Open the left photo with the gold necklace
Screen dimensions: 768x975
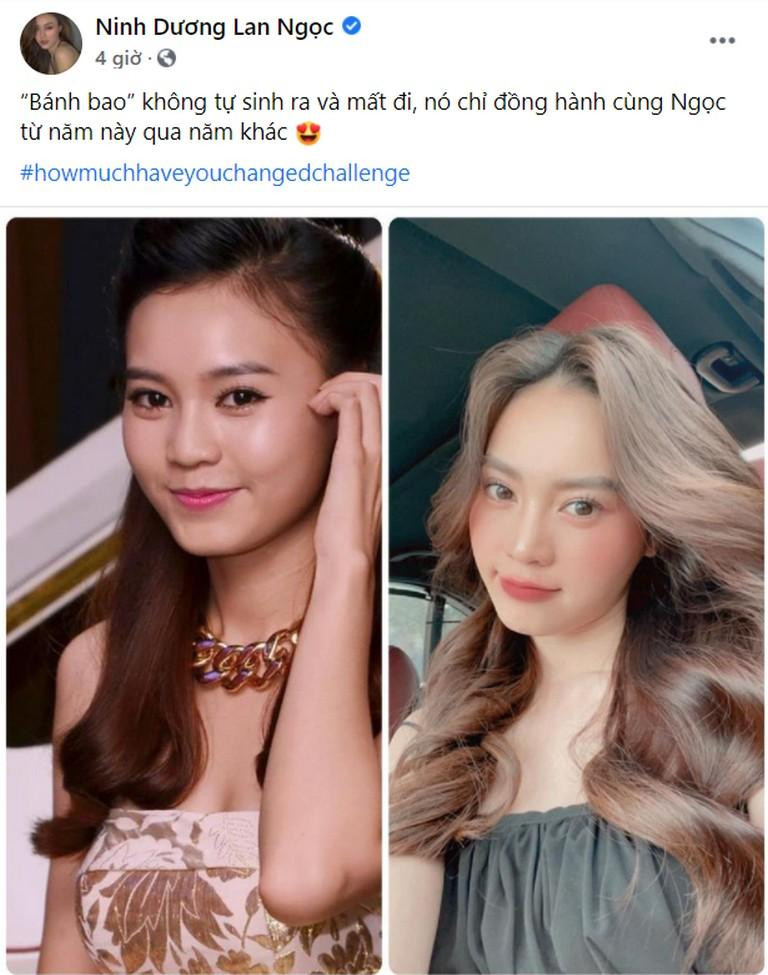tap(194, 595)
